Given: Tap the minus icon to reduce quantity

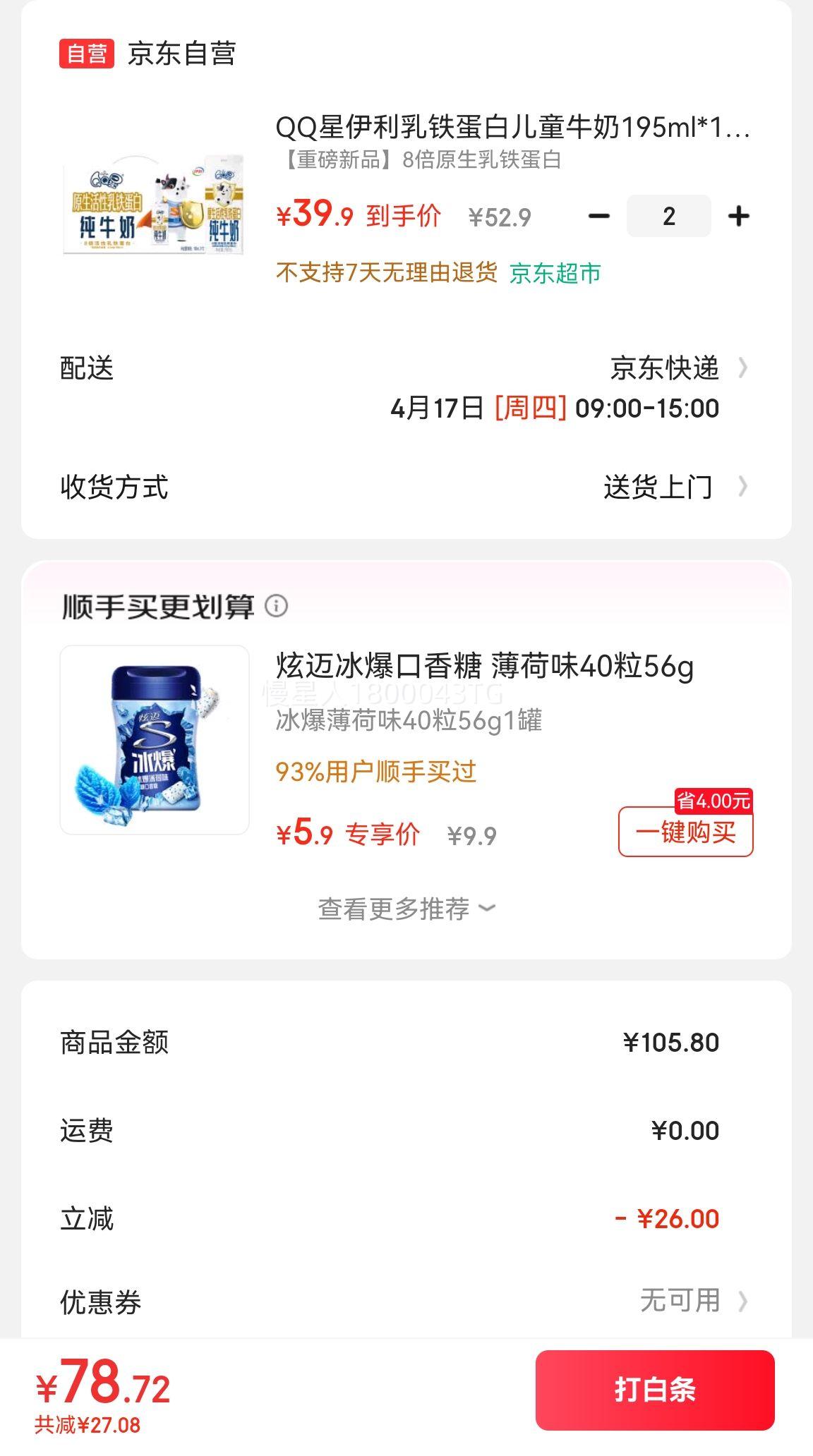Looking at the screenshot, I should click(601, 216).
